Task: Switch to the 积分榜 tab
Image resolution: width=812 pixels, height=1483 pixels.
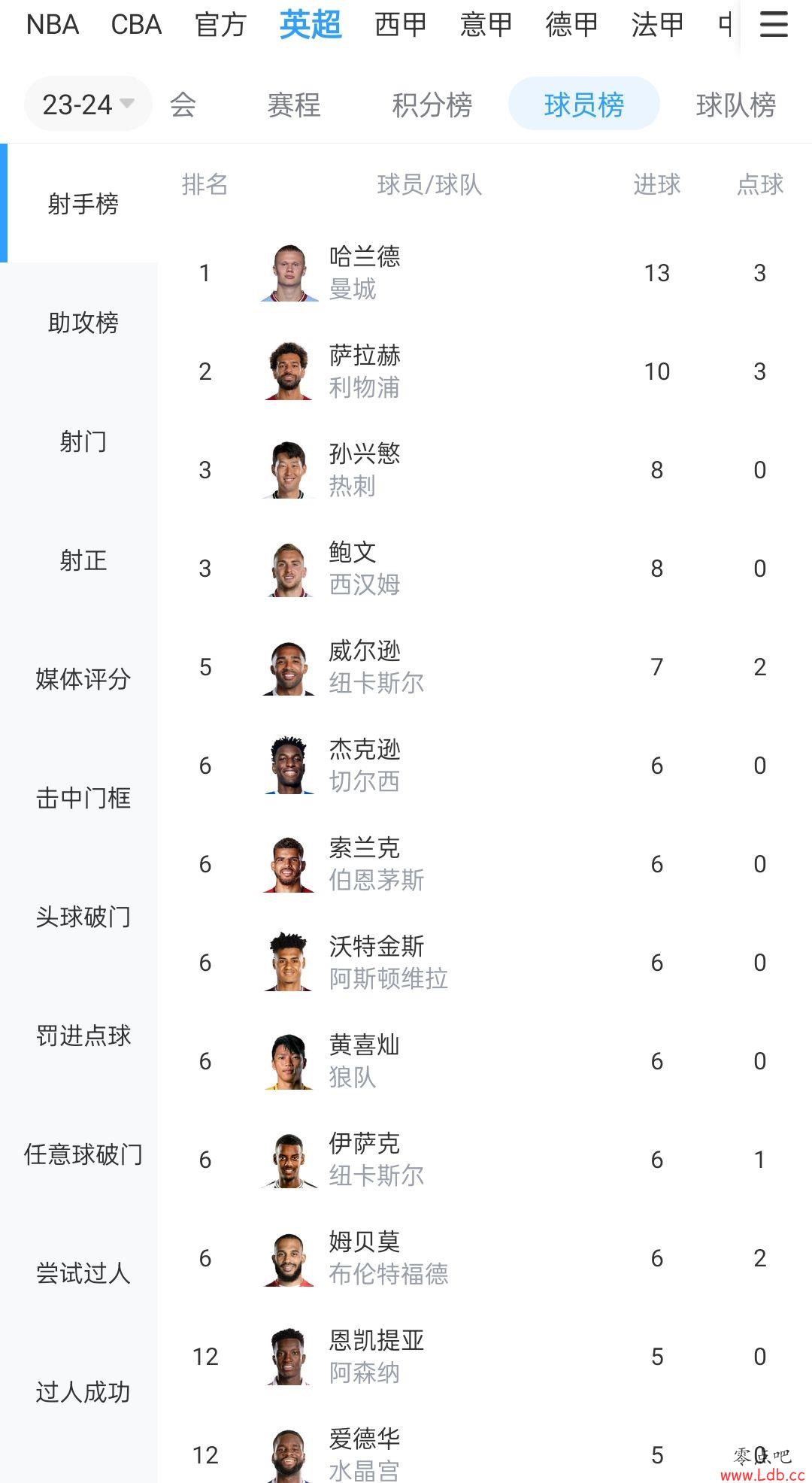Action: pos(432,105)
